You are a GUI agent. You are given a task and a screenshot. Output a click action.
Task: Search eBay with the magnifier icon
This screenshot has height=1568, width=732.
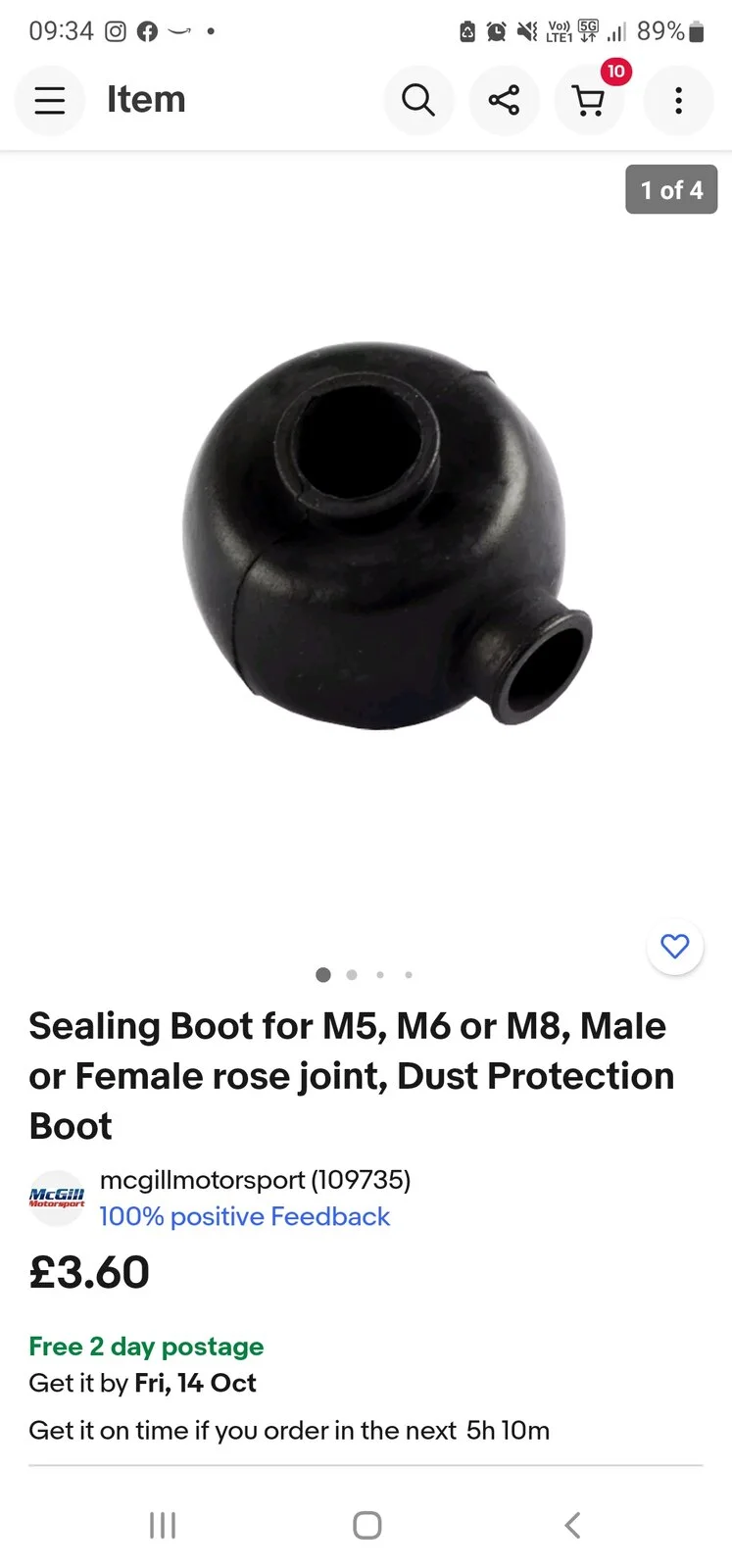pos(418,100)
